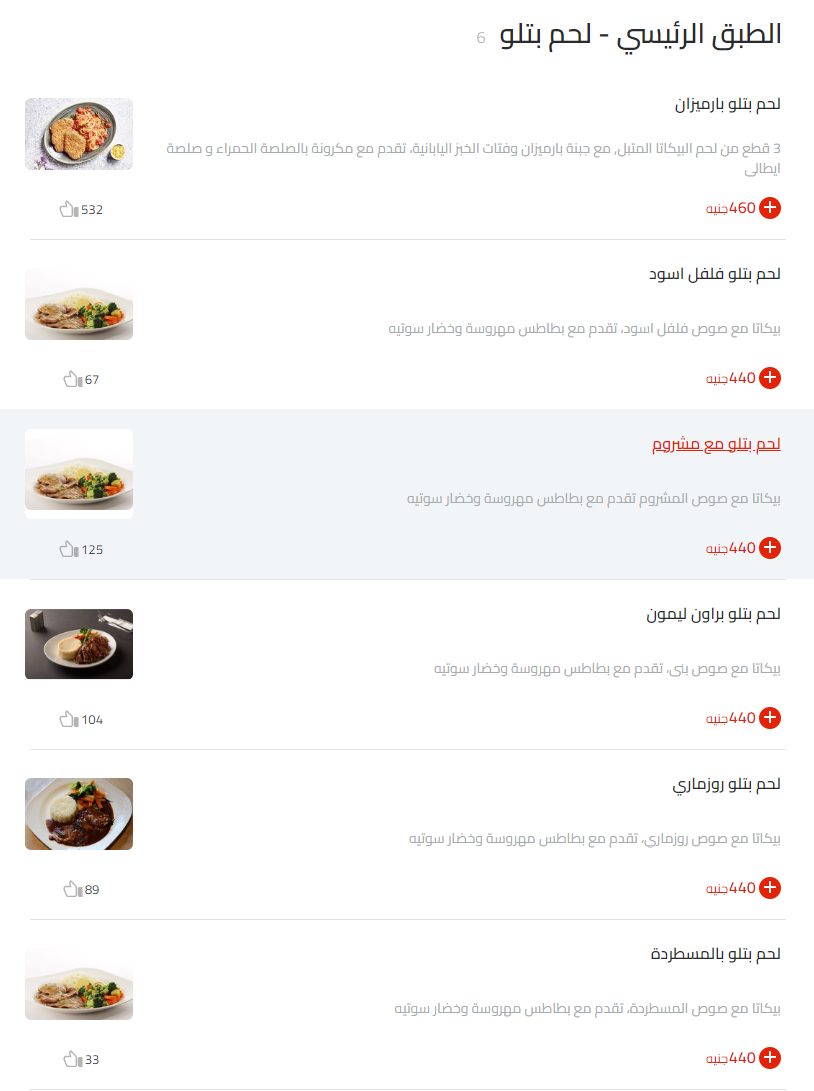Click the thumbs-up icon next to 125
Screen dimensions: 814x1091
68,549
